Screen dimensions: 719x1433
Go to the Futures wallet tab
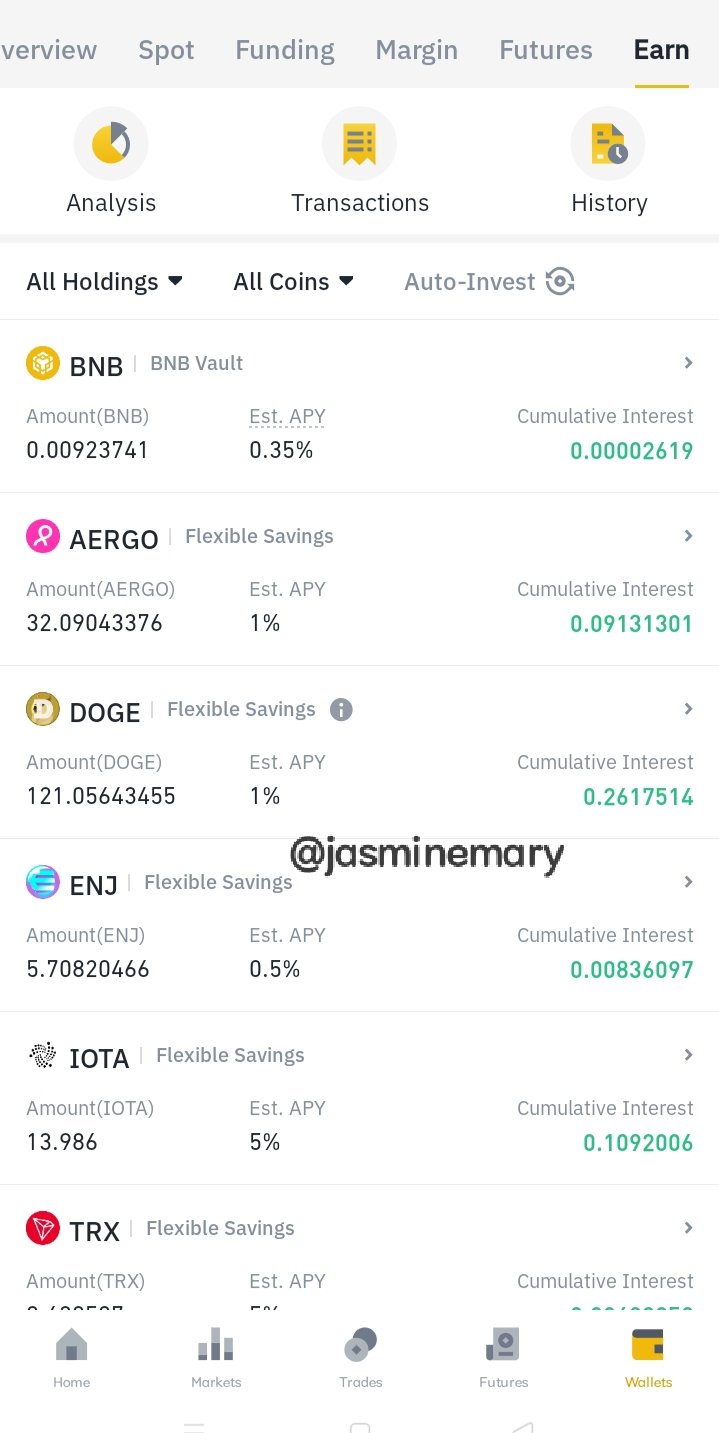546,50
